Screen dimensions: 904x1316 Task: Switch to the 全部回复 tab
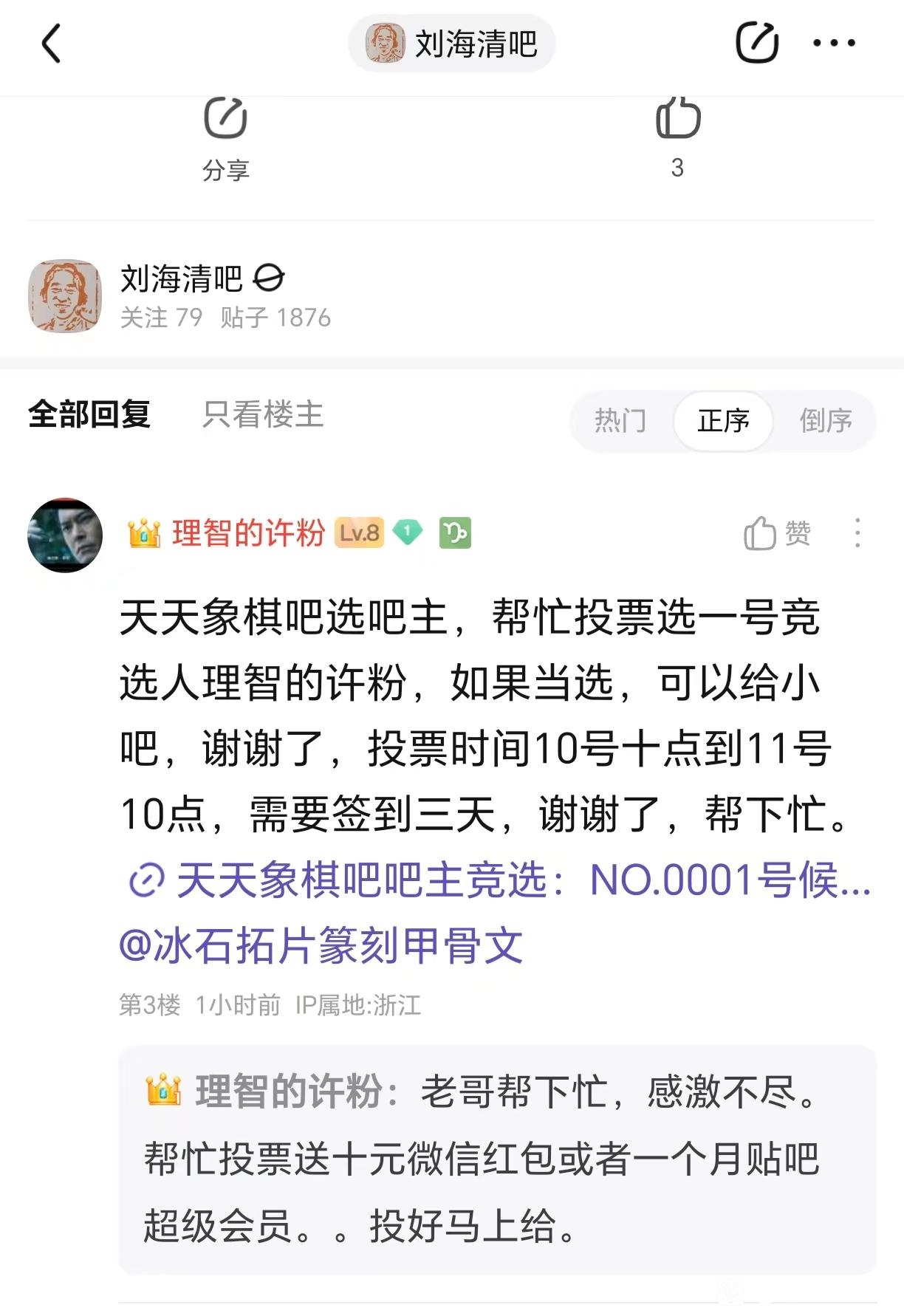89,414
